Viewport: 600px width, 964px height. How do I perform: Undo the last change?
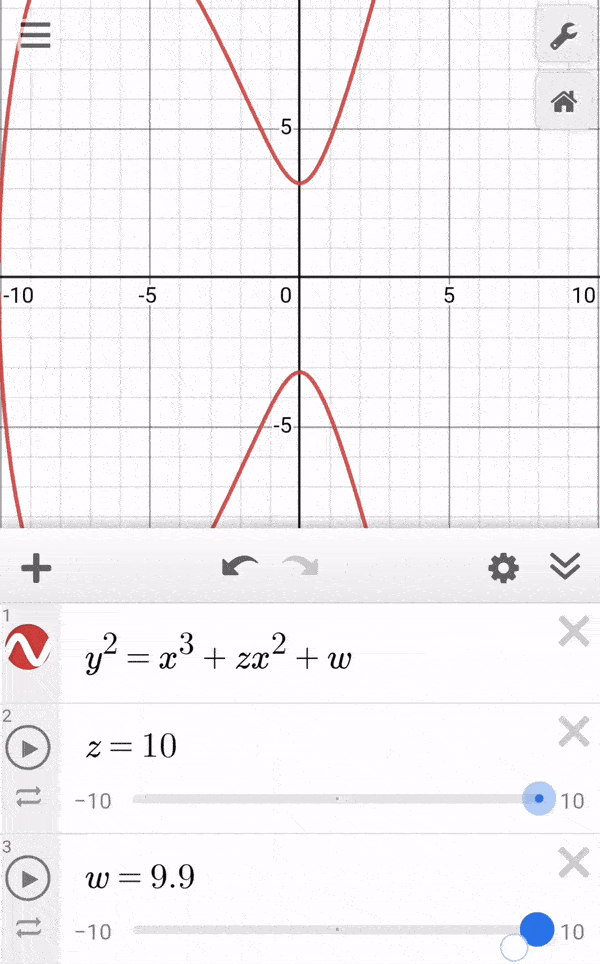239,568
